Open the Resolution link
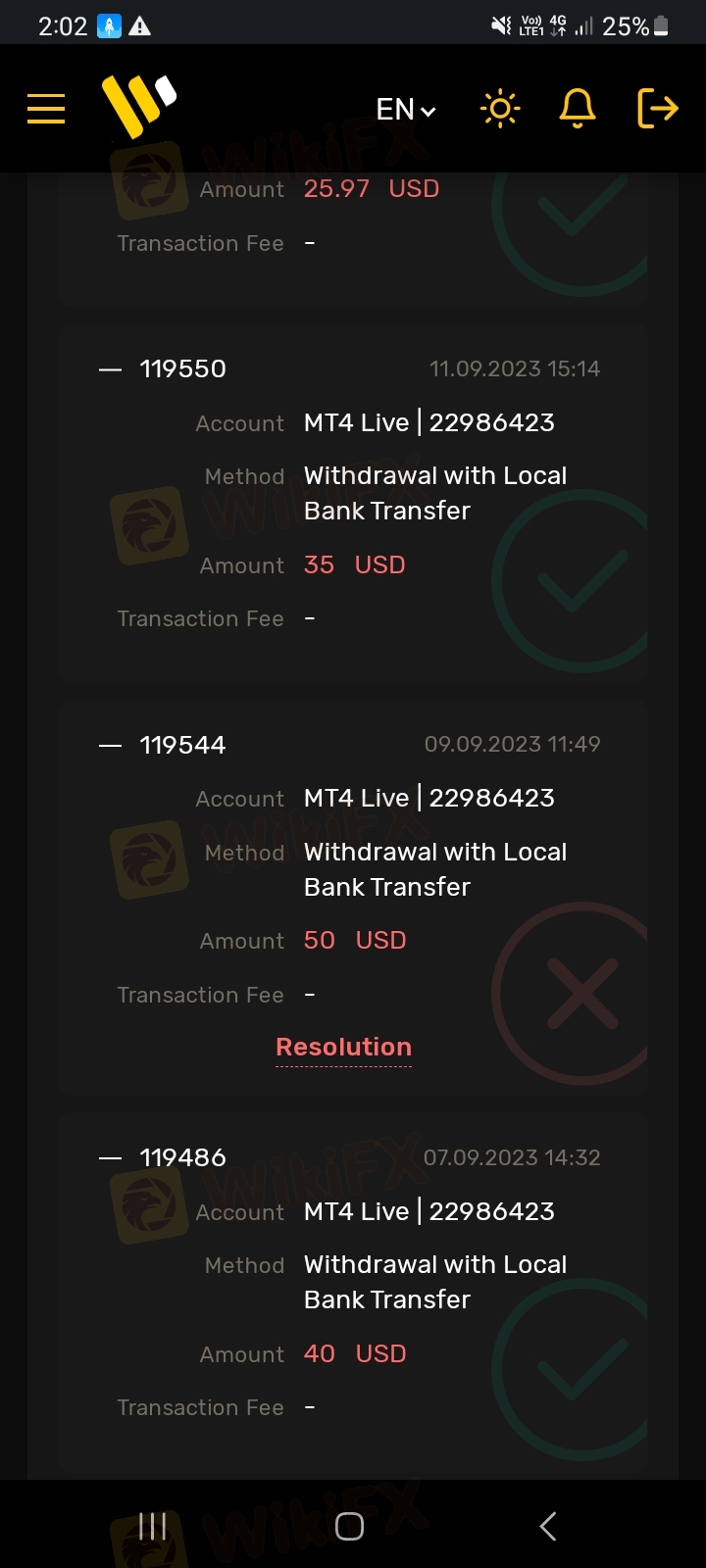 click(344, 1048)
